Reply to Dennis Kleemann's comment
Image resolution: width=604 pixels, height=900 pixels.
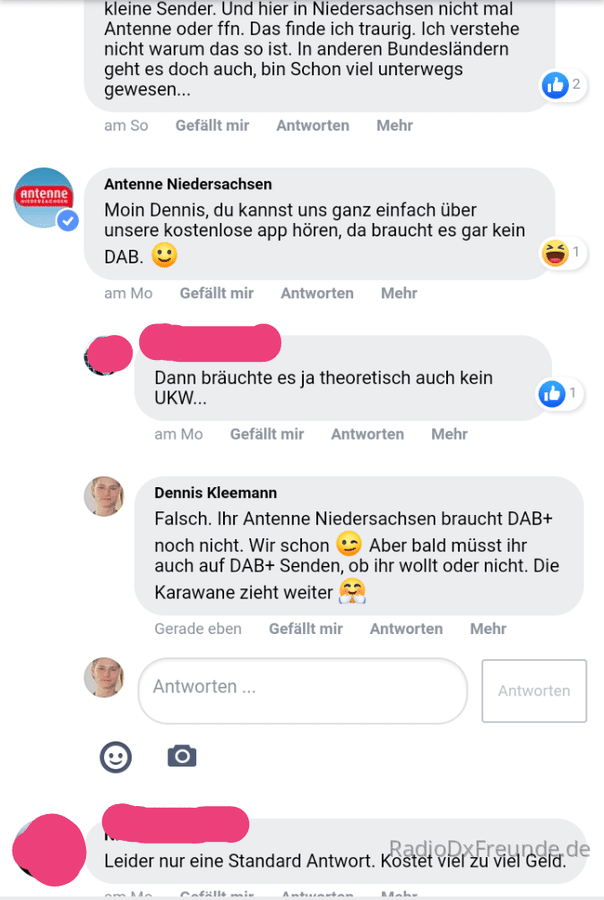click(x=406, y=629)
